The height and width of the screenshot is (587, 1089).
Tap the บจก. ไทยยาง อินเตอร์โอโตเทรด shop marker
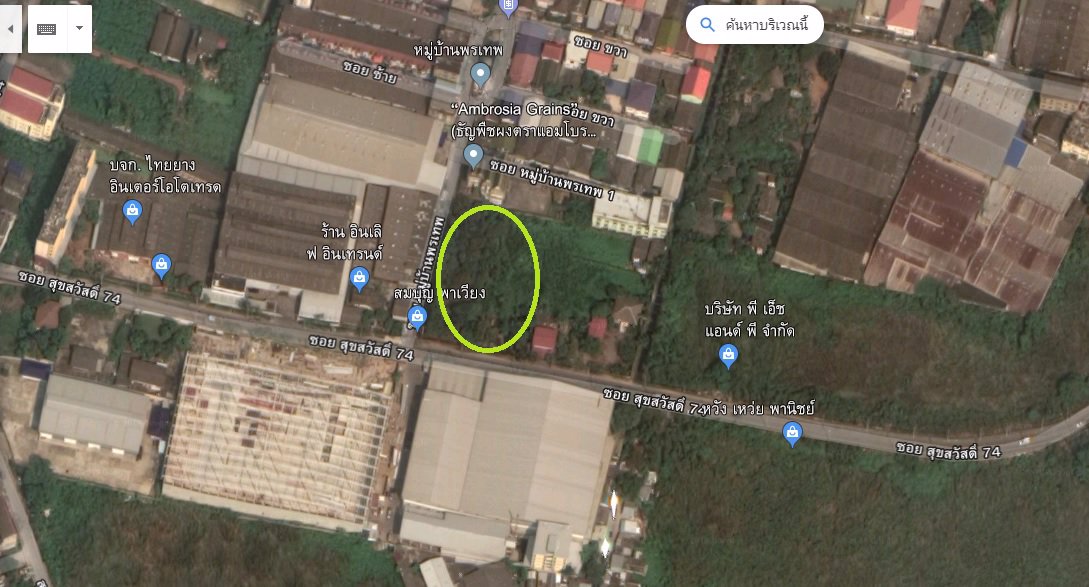[132, 210]
